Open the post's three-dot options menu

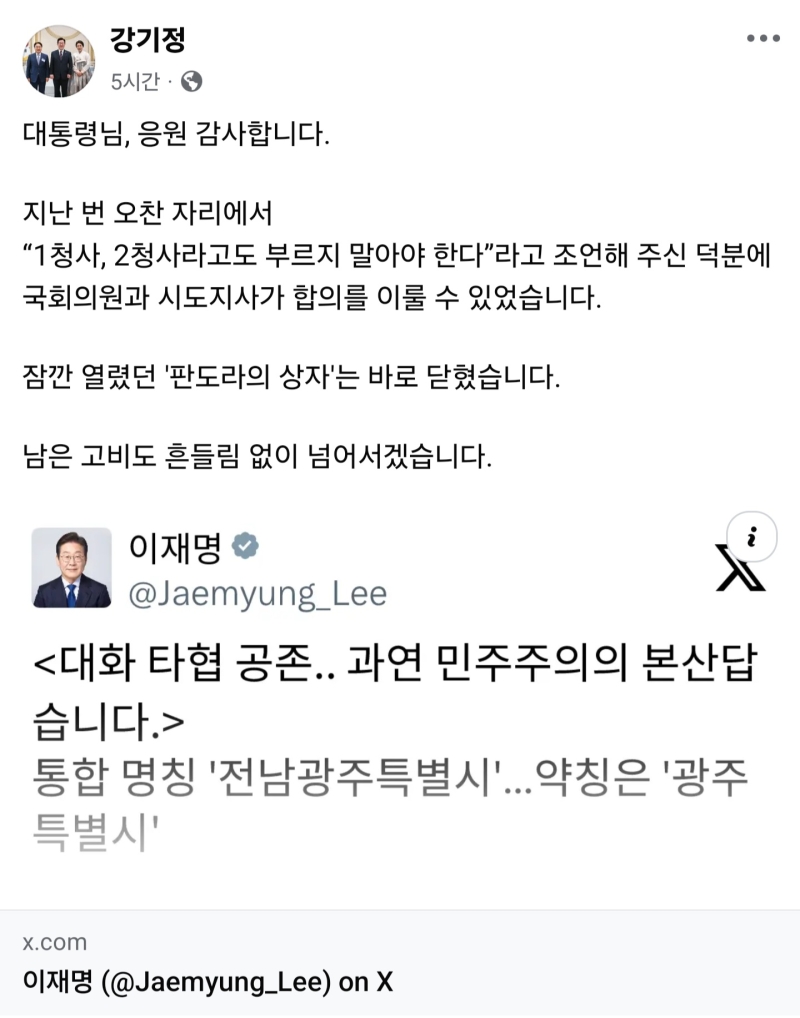(764, 38)
